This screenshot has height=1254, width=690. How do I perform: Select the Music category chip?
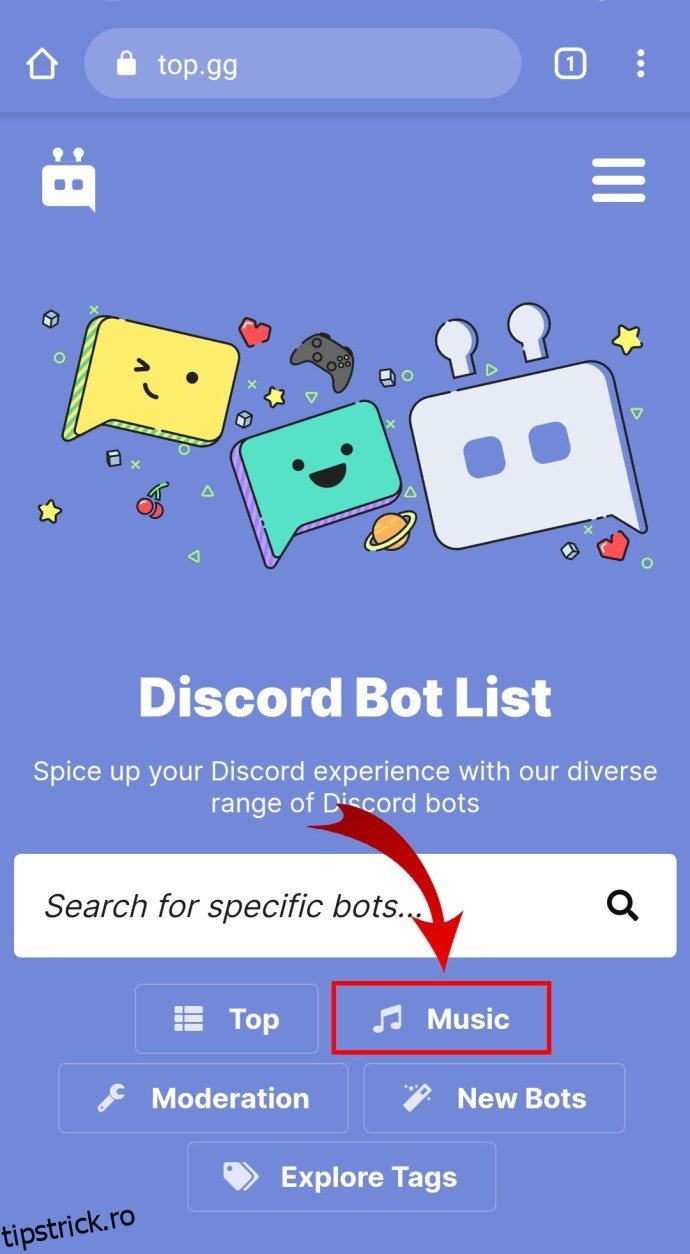click(x=441, y=1019)
